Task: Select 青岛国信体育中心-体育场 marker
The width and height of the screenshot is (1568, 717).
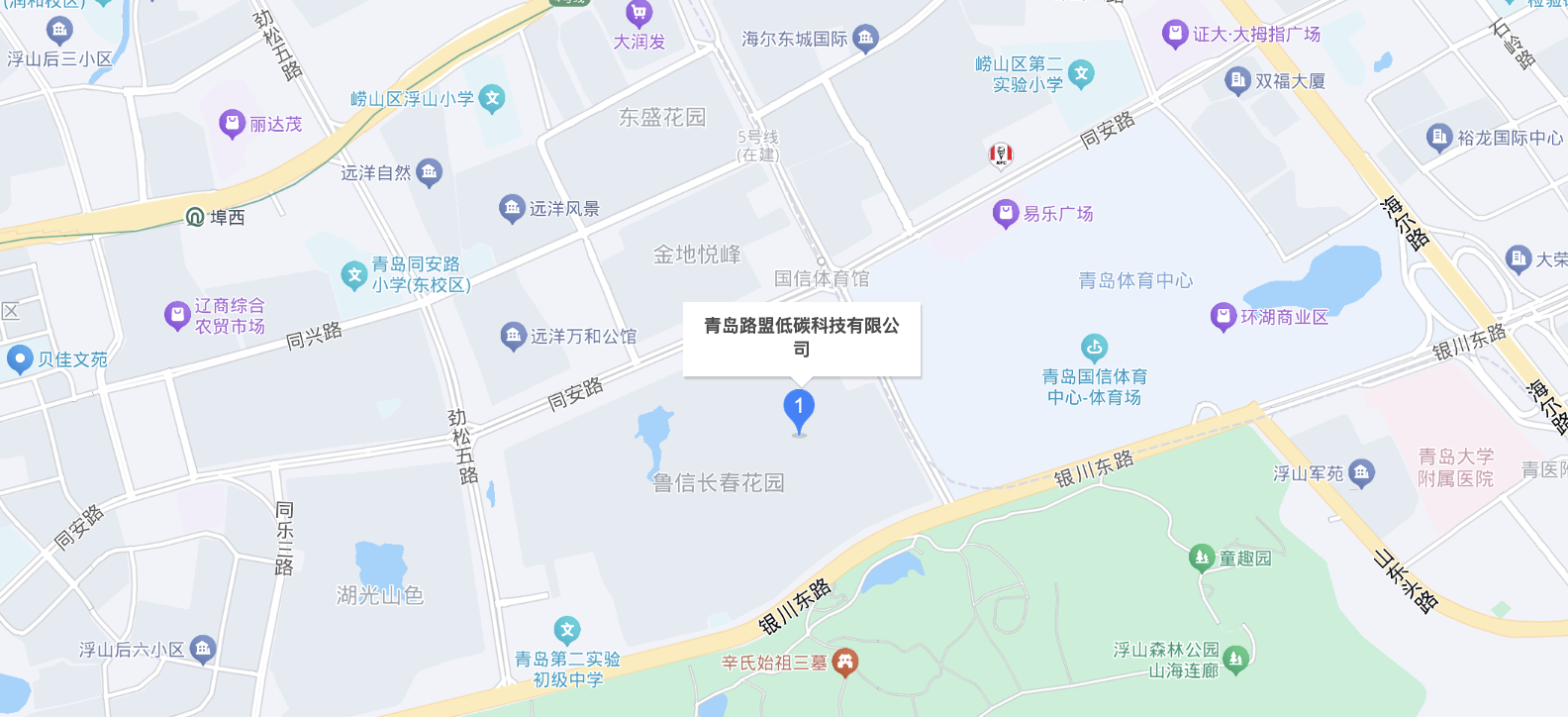Action: click(x=1094, y=348)
